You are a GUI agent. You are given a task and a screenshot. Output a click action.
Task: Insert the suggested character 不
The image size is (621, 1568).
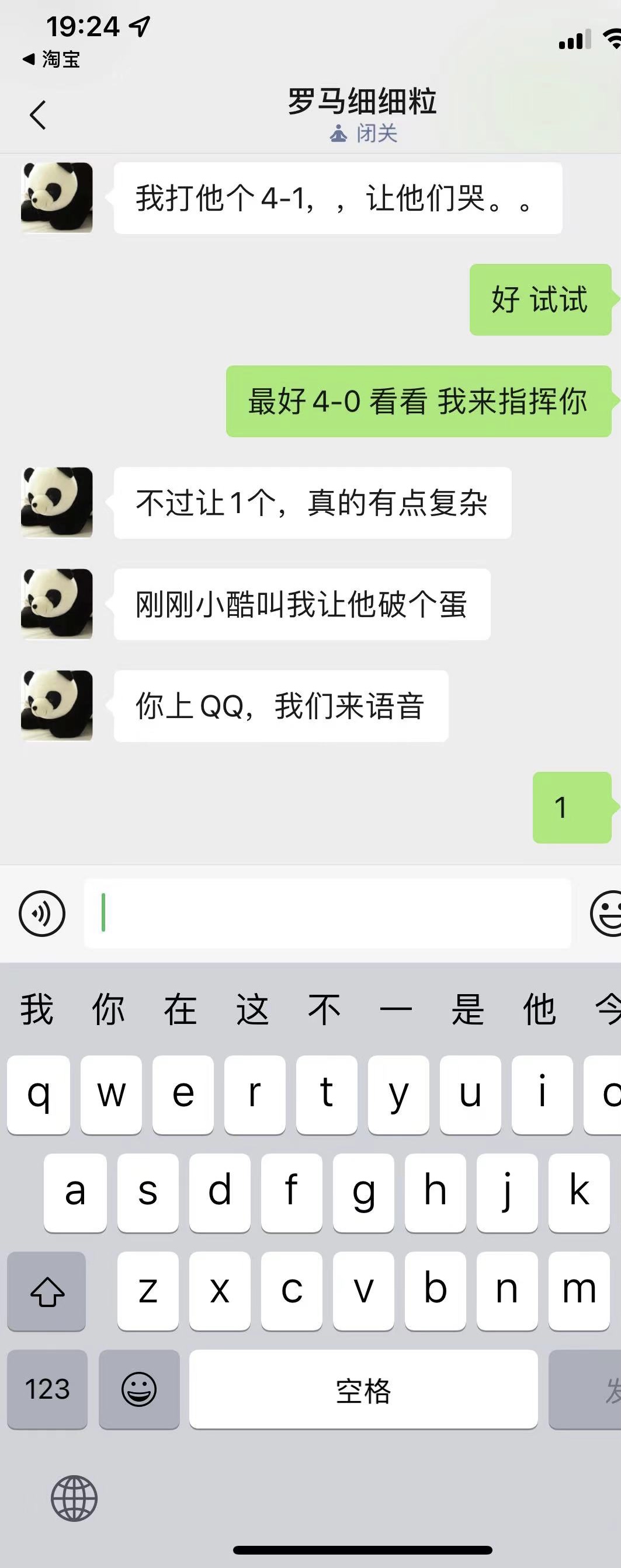click(x=324, y=1009)
